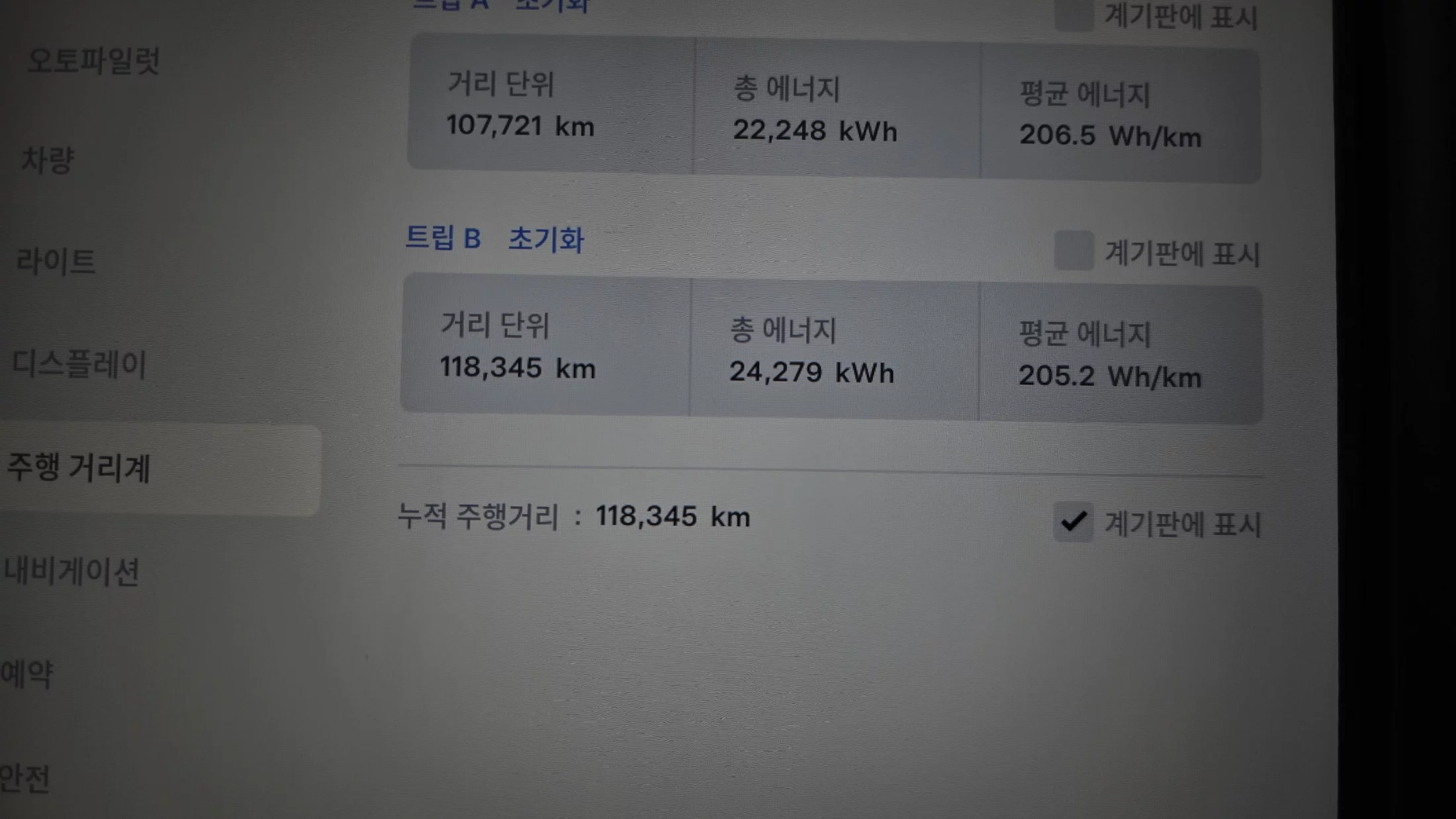
Task: Reset 트립 A with 초기화
Action: (551, 5)
